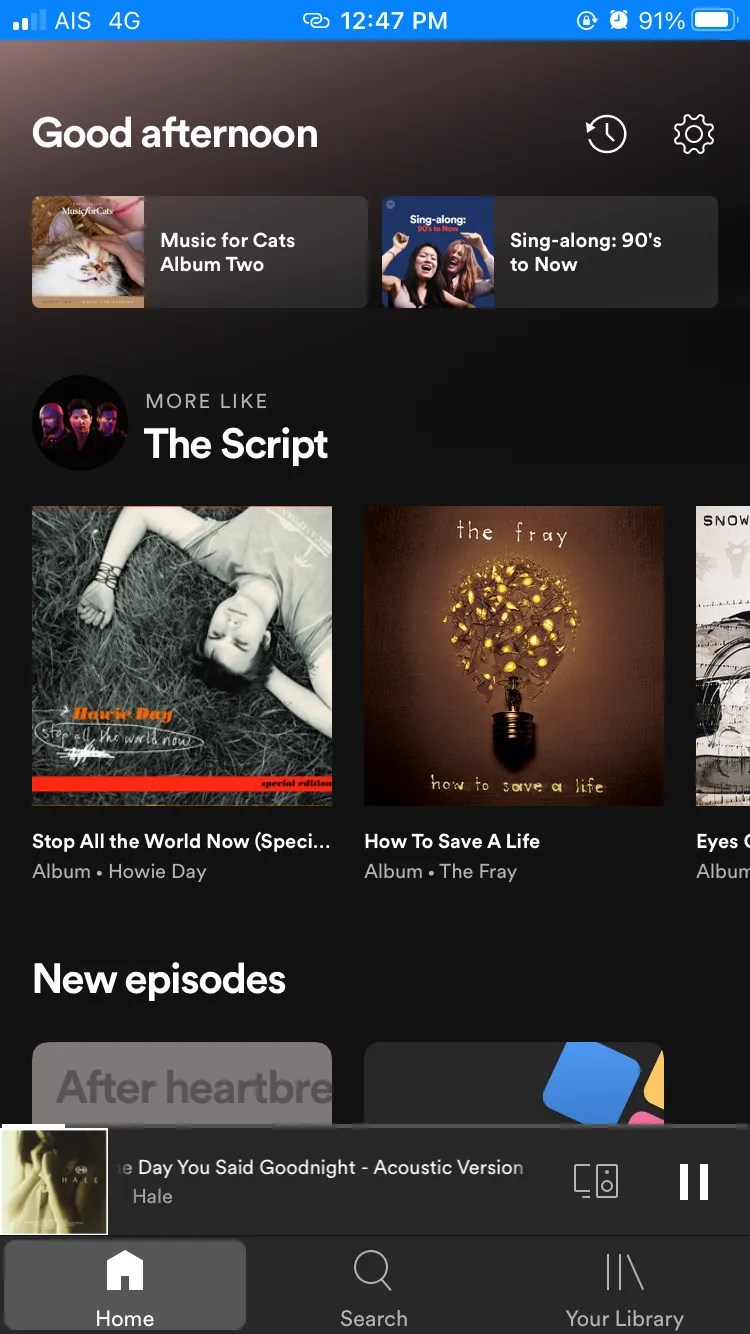This screenshot has width=750, height=1334.
Task: Switch to the Your Library tab
Action: [622, 1285]
